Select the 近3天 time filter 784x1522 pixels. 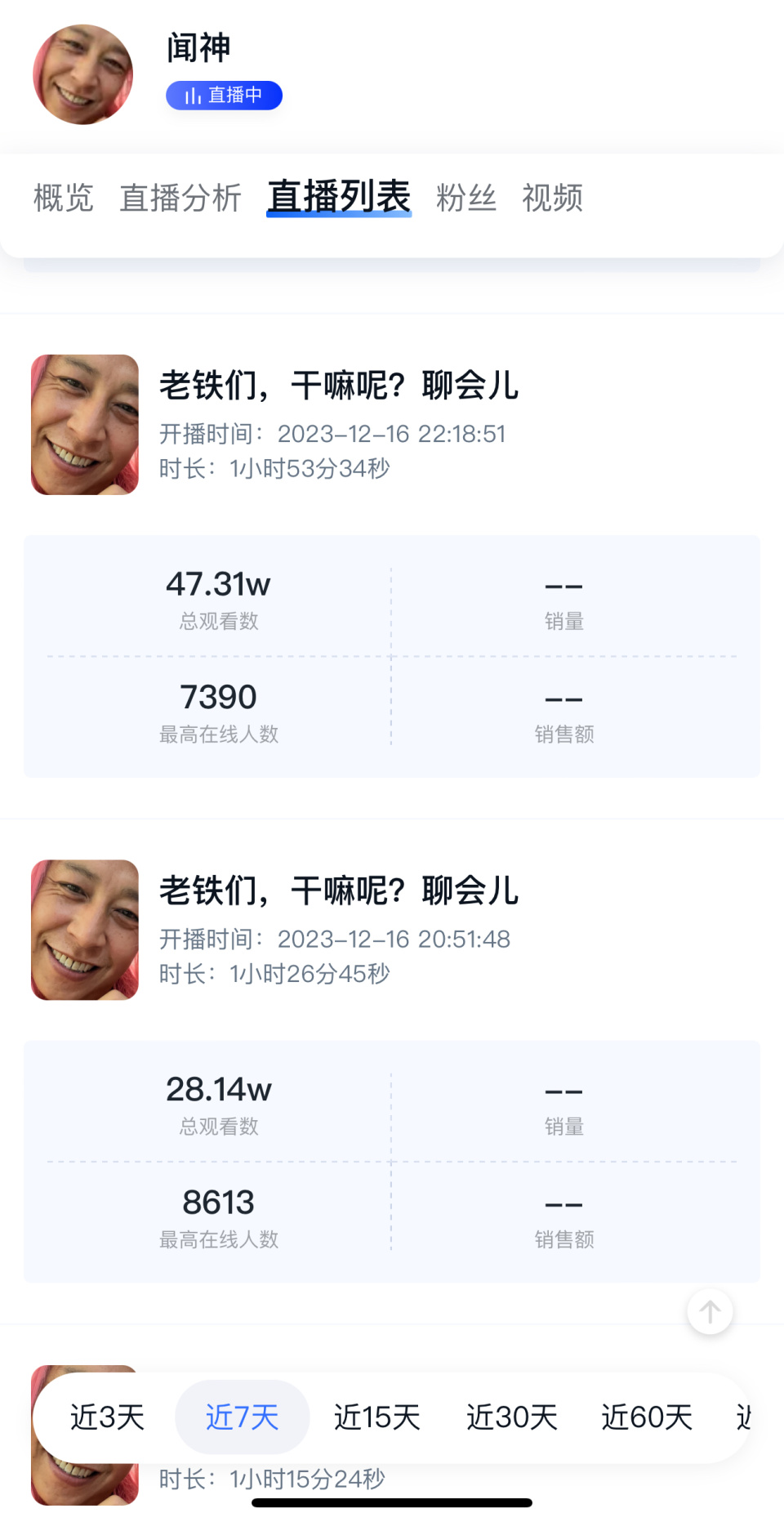coord(106,1417)
